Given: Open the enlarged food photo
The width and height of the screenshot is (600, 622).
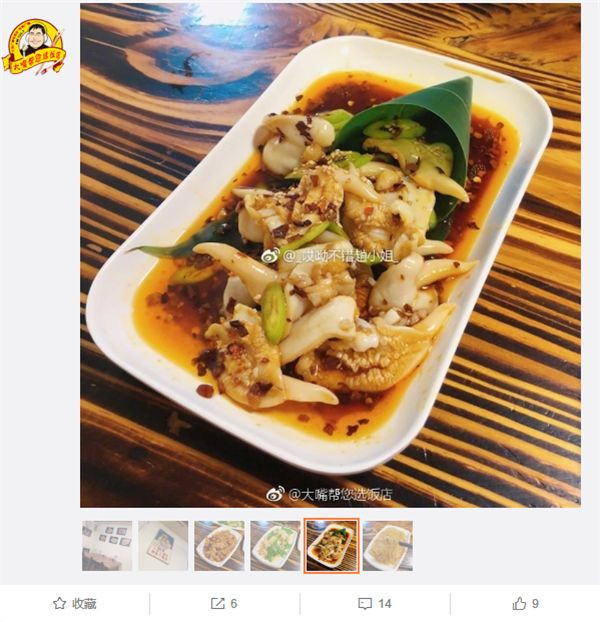Looking at the screenshot, I should click(330, 255).
